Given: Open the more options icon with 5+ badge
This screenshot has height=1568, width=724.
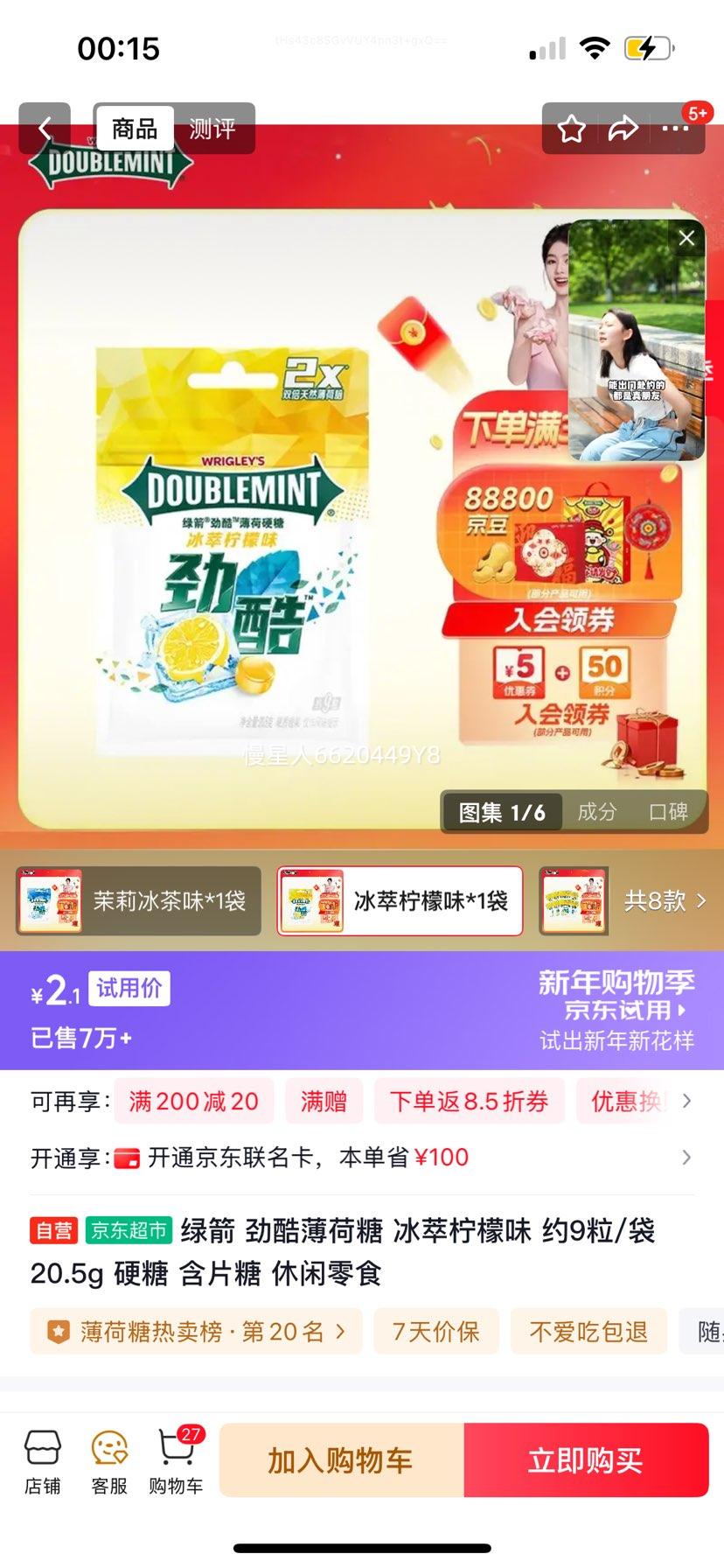Looking at the screenshot, I should 677,129.
